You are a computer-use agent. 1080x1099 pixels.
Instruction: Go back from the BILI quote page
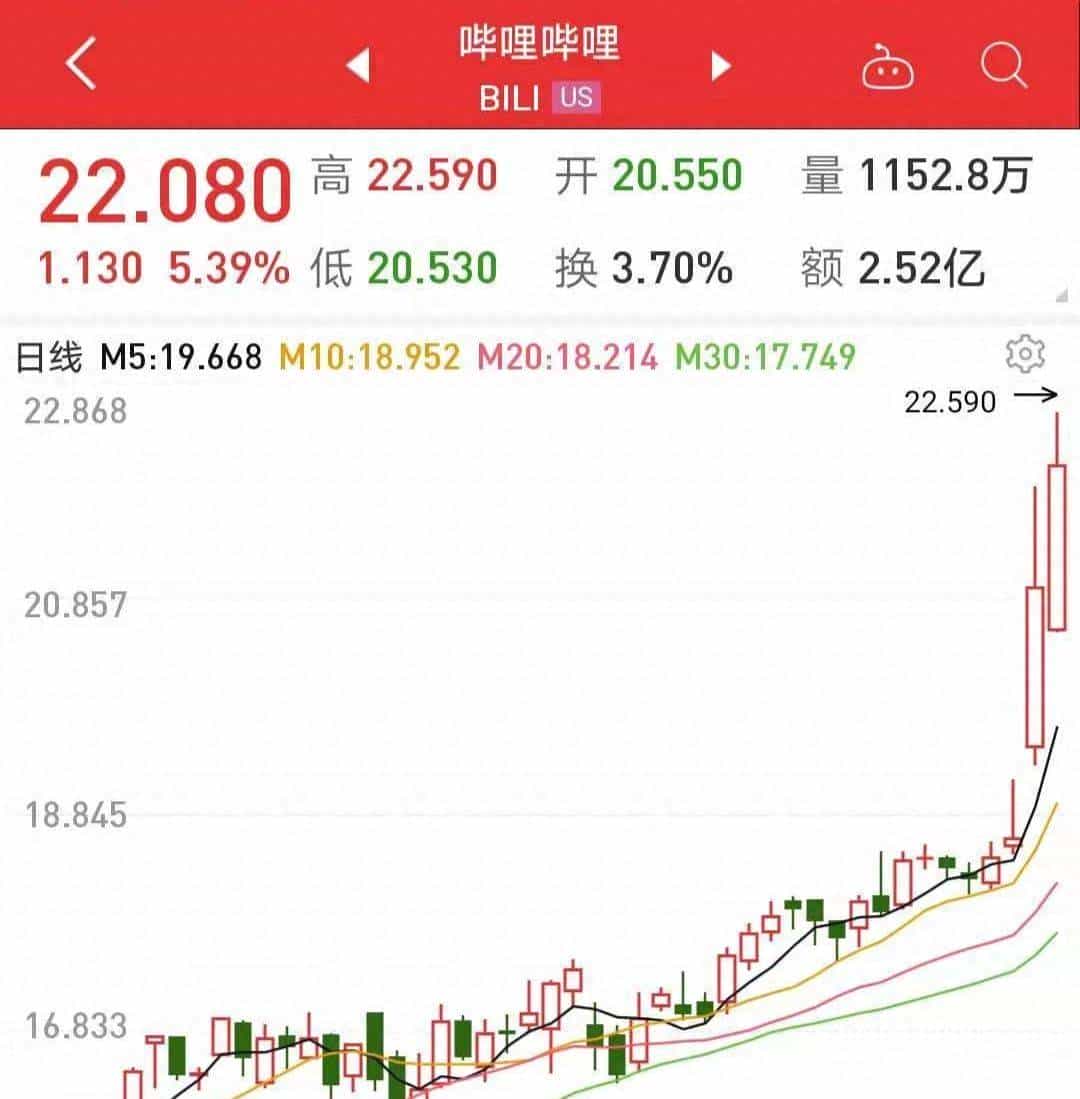click(x=81, y=66)
